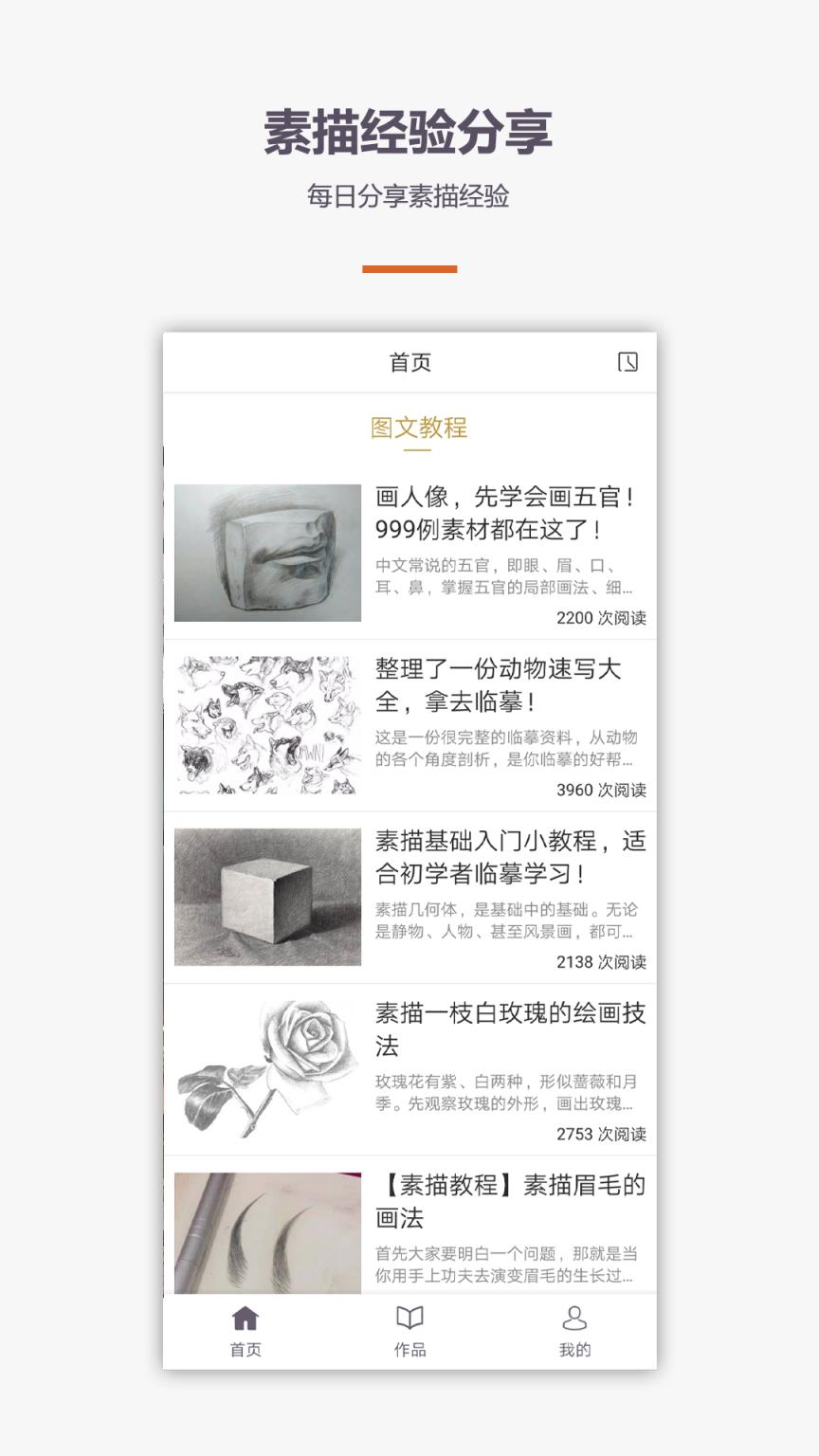This screenshot has width=819, height=1456.
Task: Click the page-flip icon at top right
Action: [x=628, y=362]
